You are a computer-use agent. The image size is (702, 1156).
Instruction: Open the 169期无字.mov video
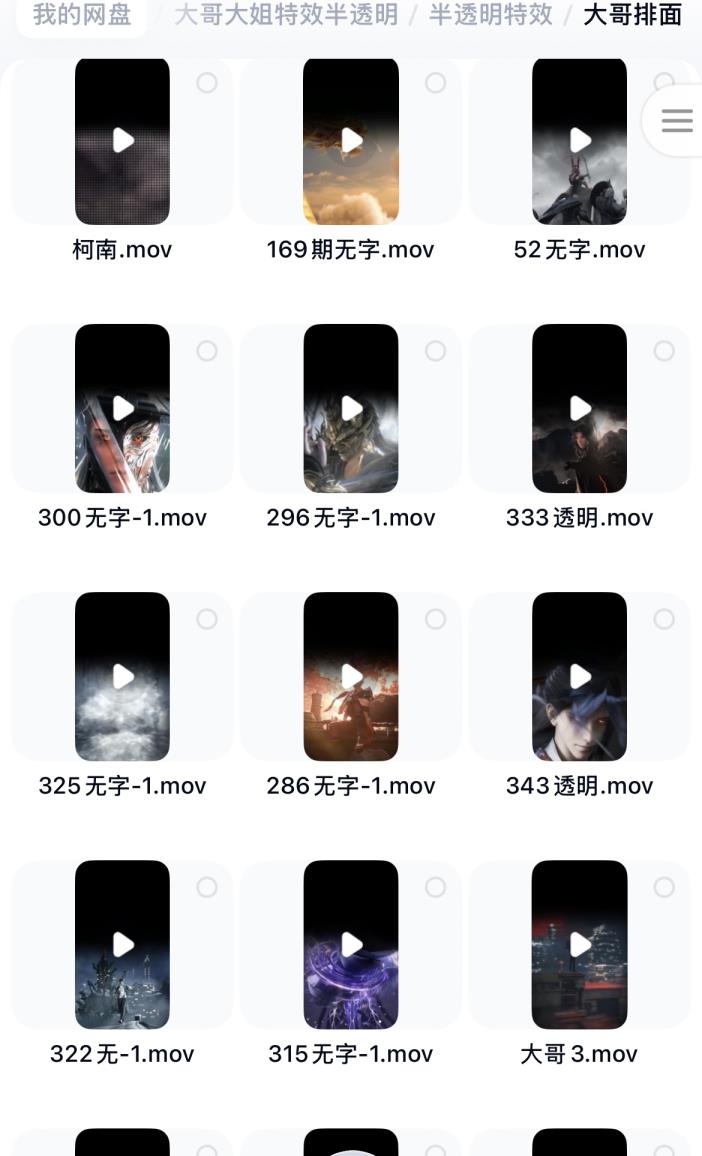(x=351, y=140)
